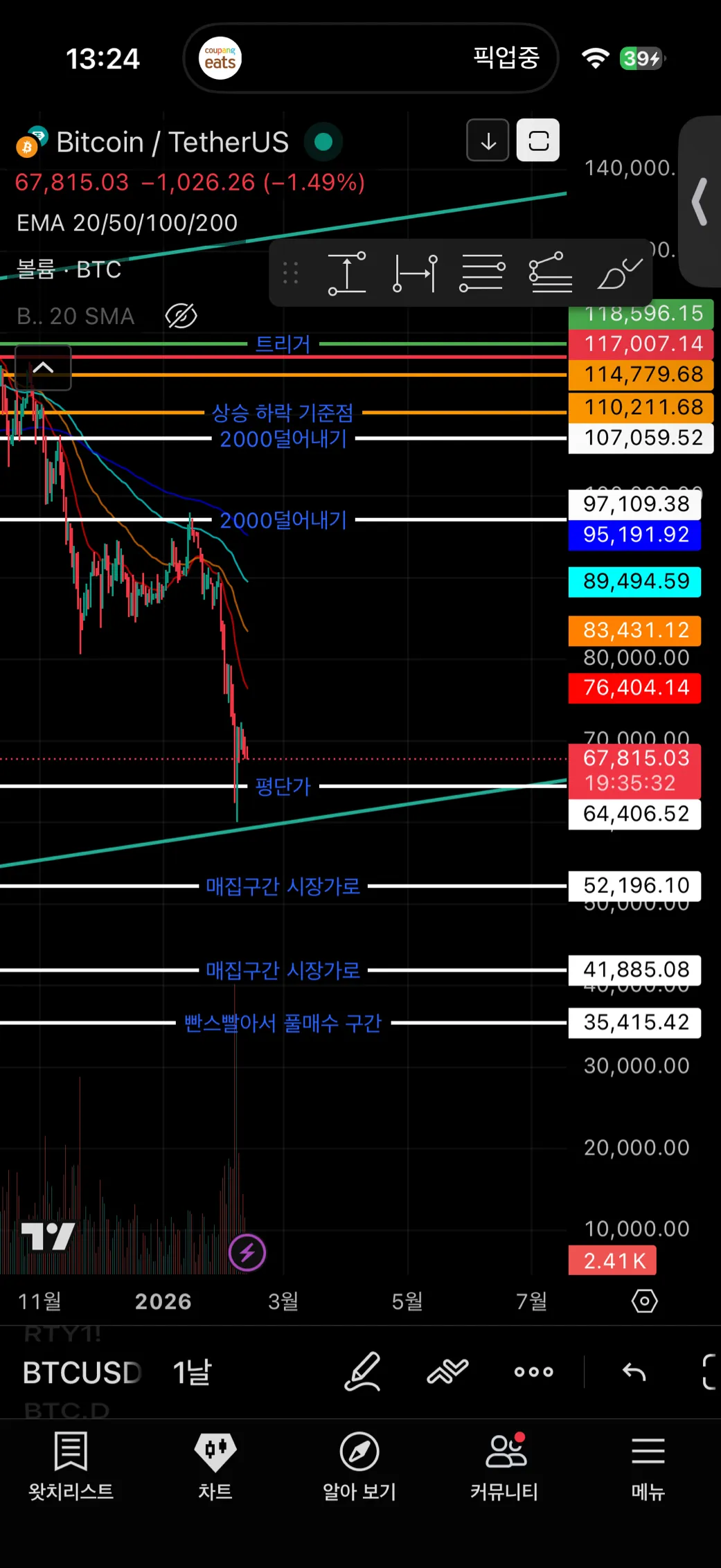Tap the down arrow button beside the title
Screen dimensions: 721x1568
click(488, 141)
